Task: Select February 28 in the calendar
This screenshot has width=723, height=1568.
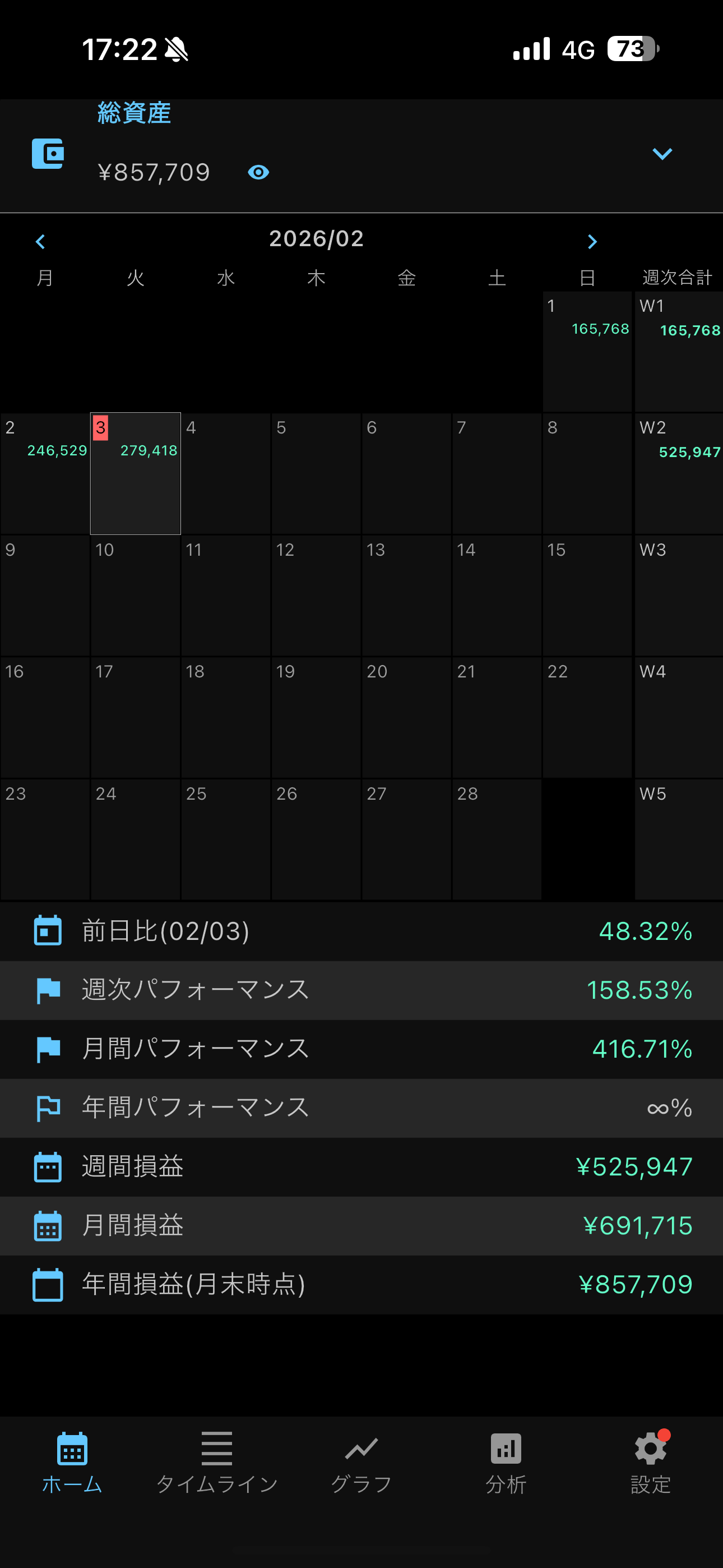Action: pos(496,838)
